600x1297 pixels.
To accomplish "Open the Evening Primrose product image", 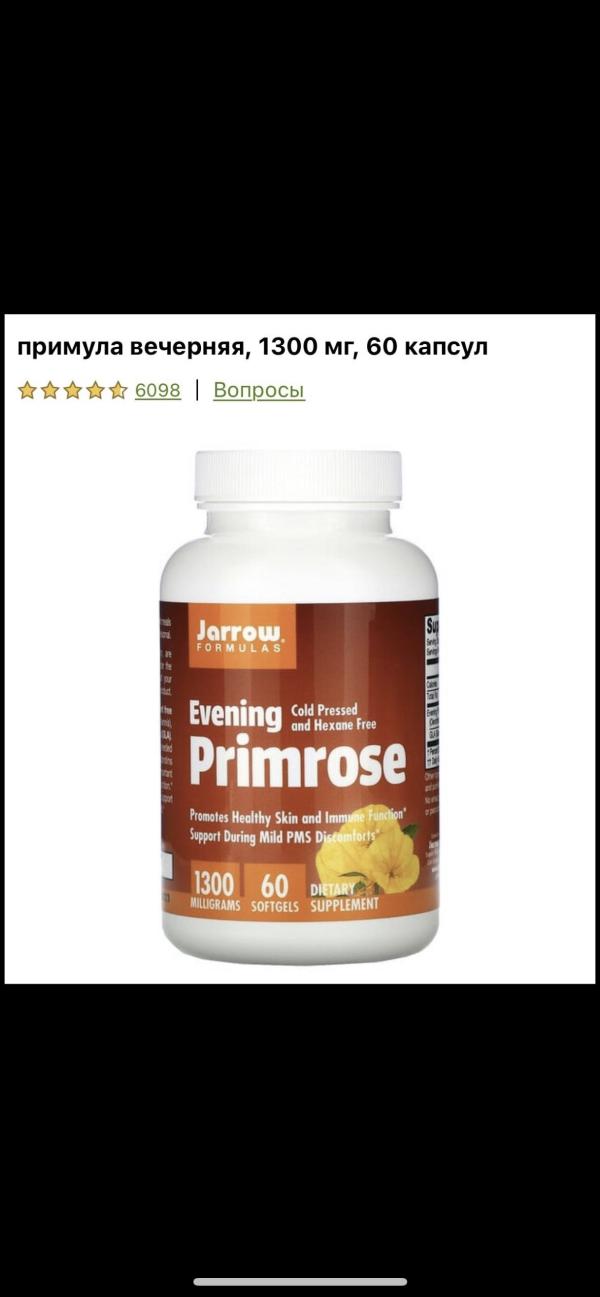I will pos(300,705).
